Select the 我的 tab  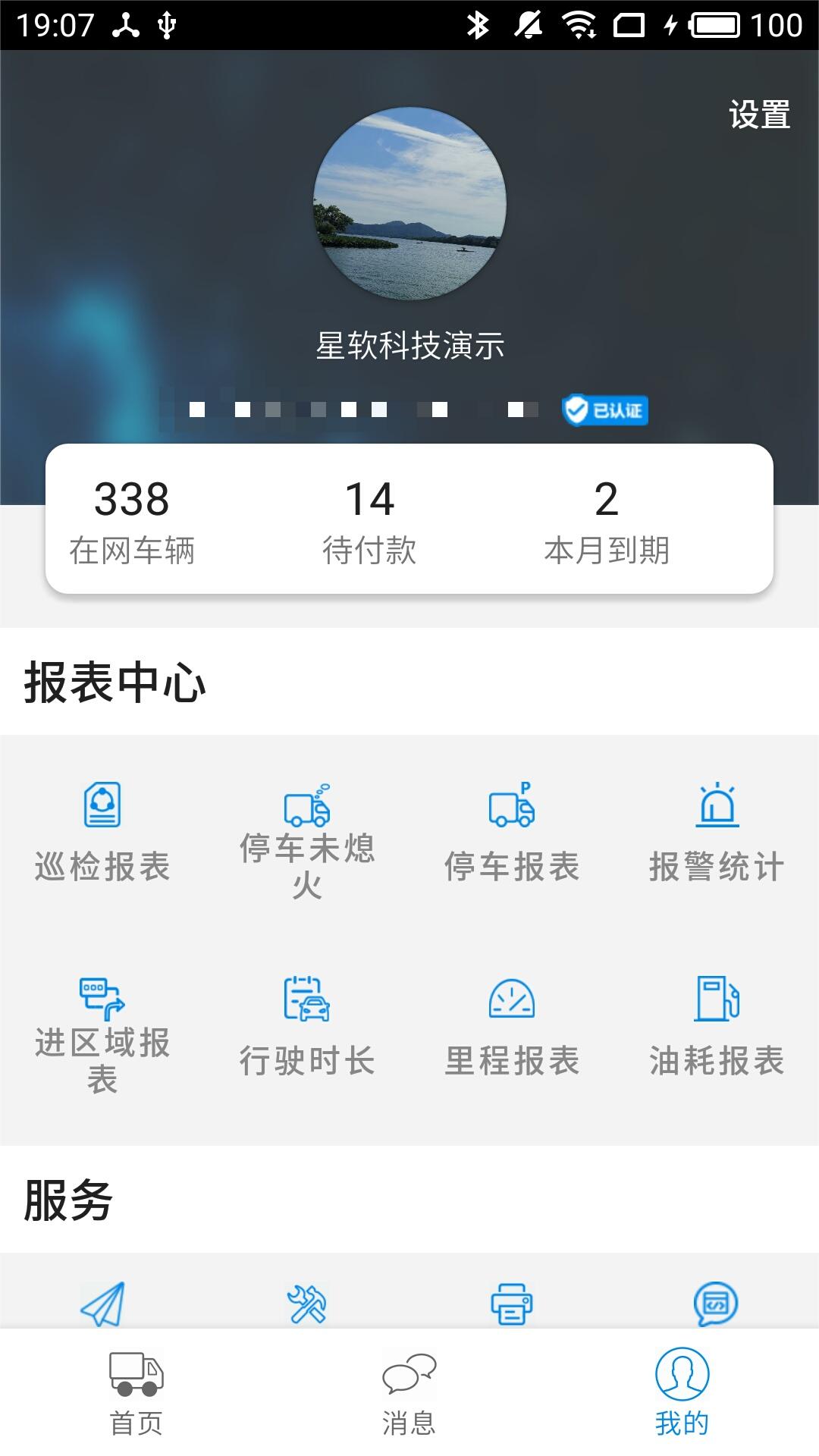point(682,1394)
